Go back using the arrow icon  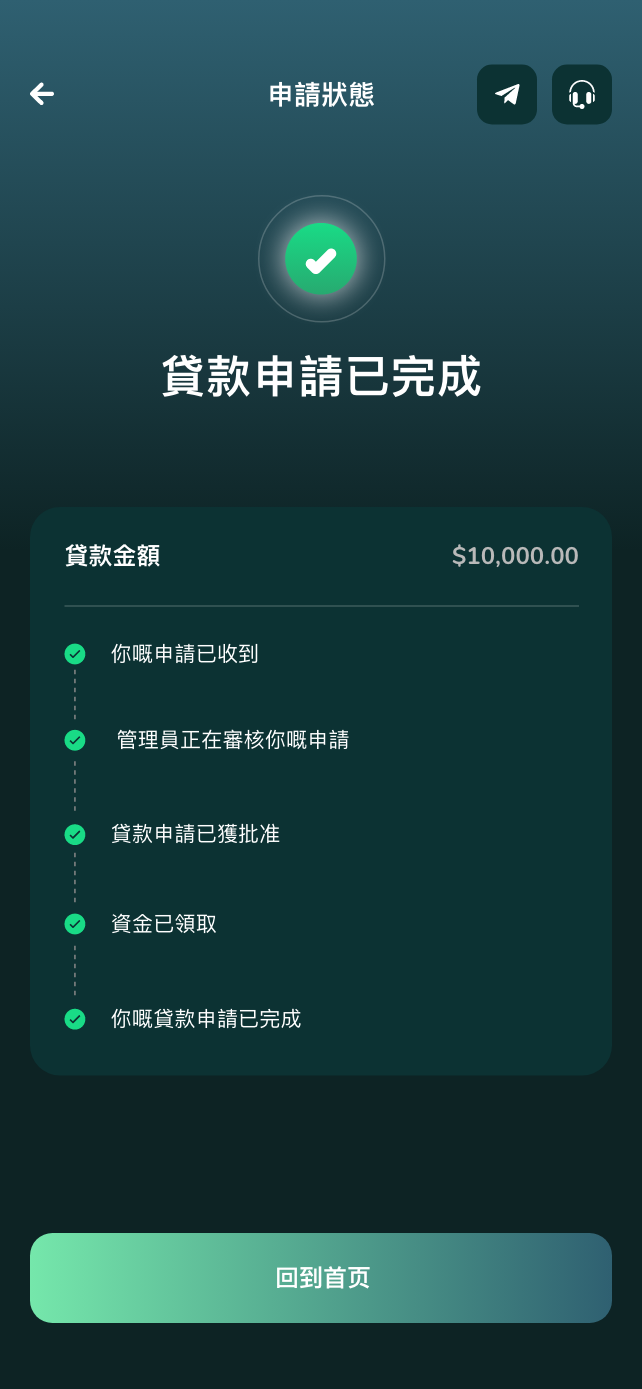(x=42, y=94)
